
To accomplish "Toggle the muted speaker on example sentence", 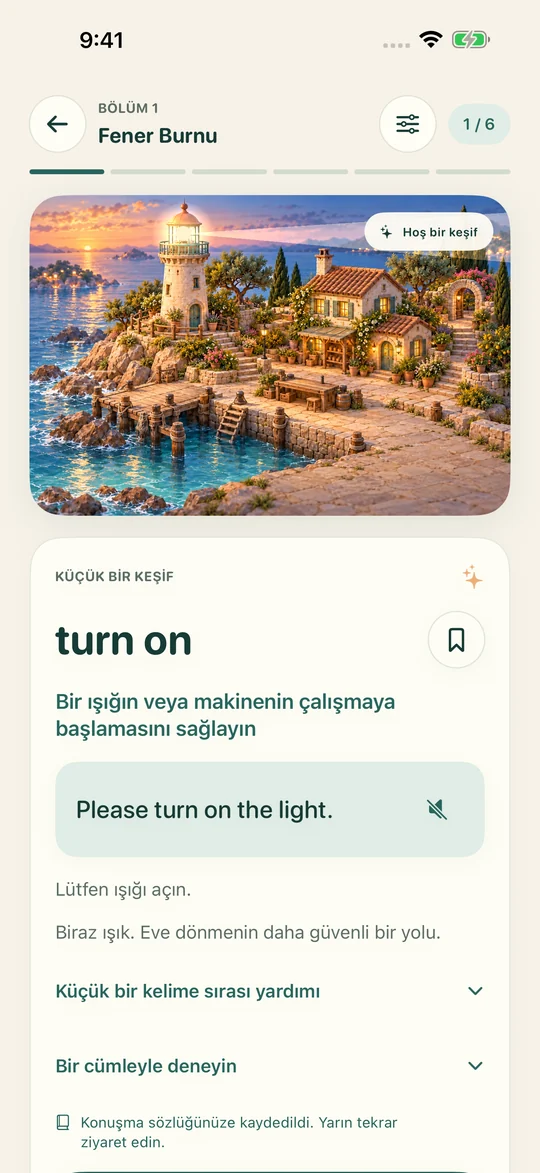I will click(438, 809).
